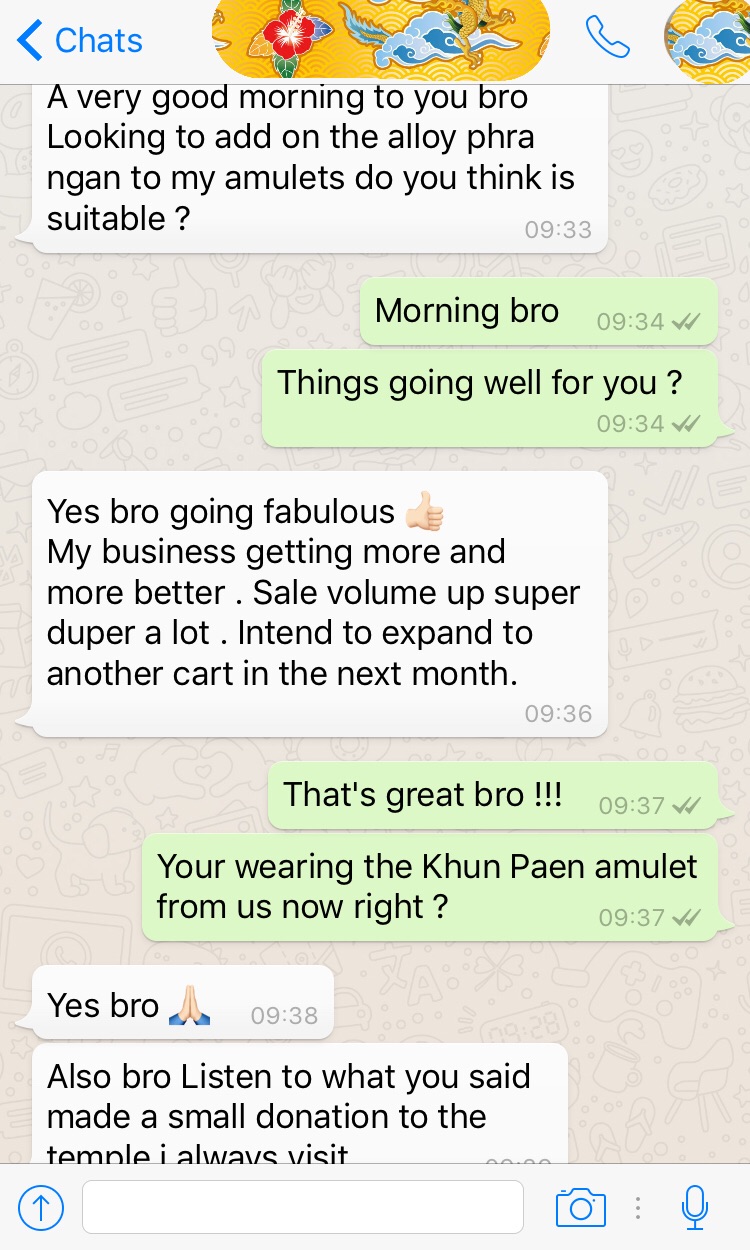Open the contact info from the header banner
750x1250 pixels.
point(380,38)
